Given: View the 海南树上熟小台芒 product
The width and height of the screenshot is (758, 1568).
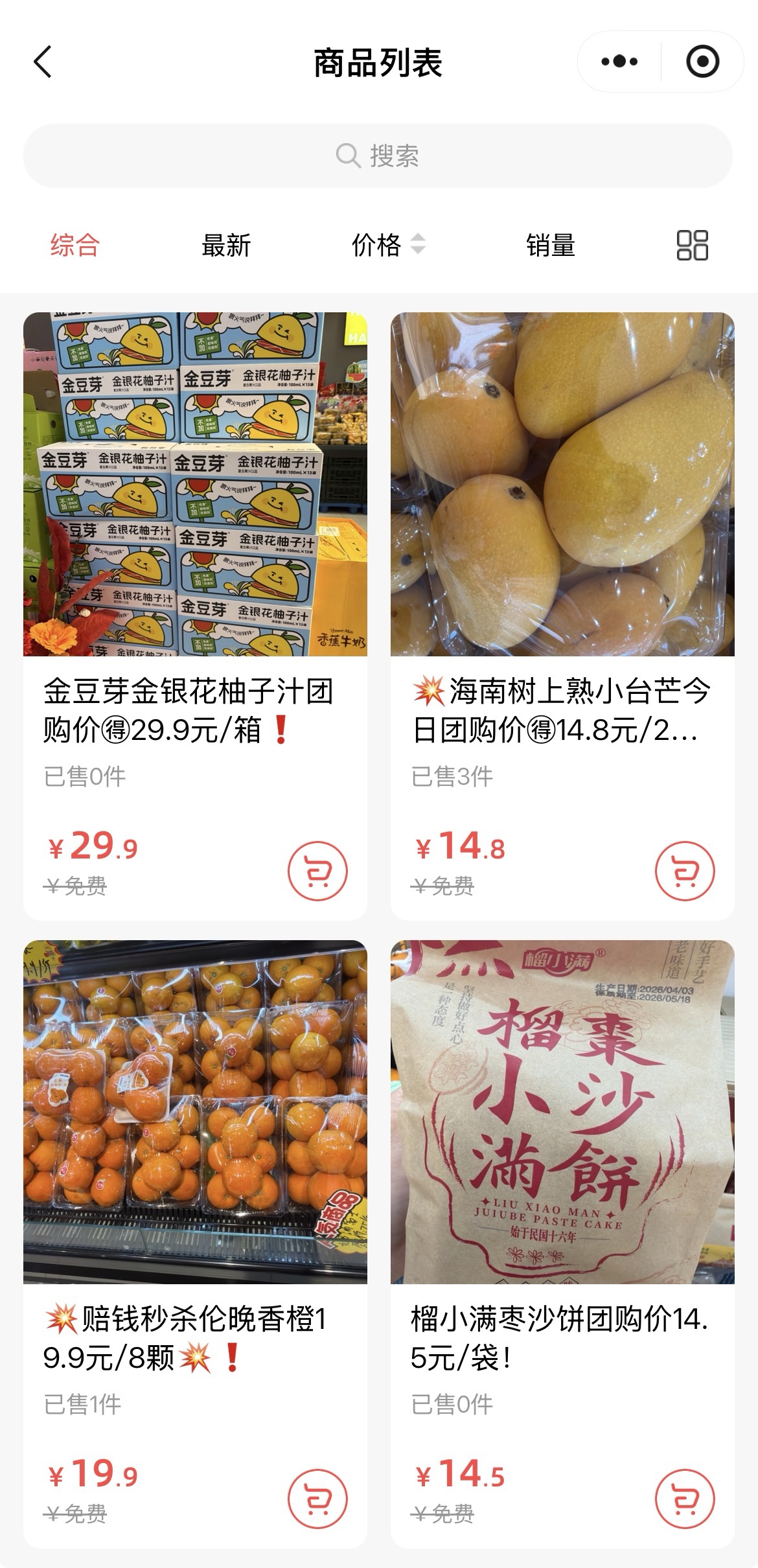Looking at the screenshot, I should click(562, 484).
